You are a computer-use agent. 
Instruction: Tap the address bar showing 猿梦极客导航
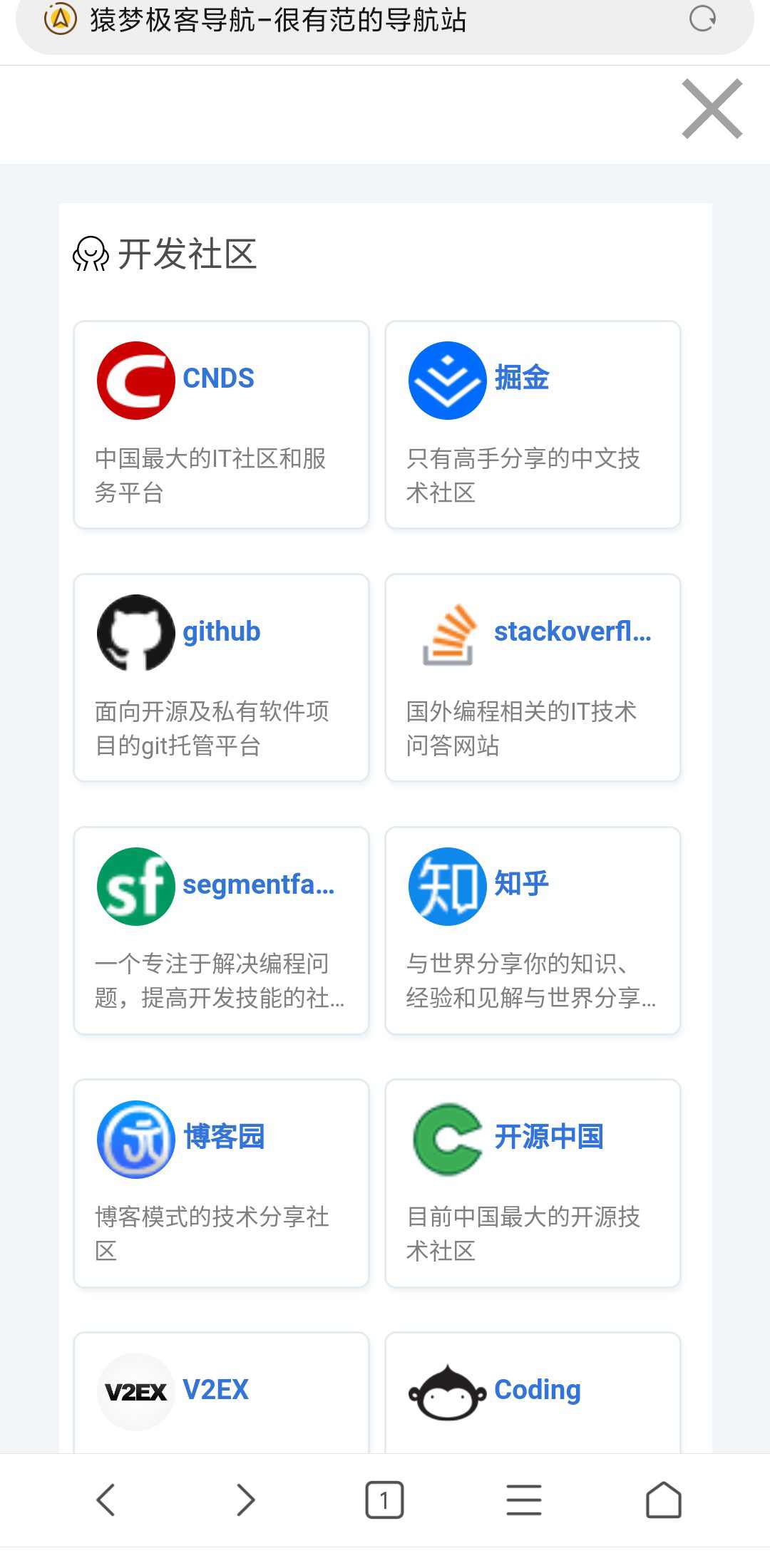click(x=356, y=20)
